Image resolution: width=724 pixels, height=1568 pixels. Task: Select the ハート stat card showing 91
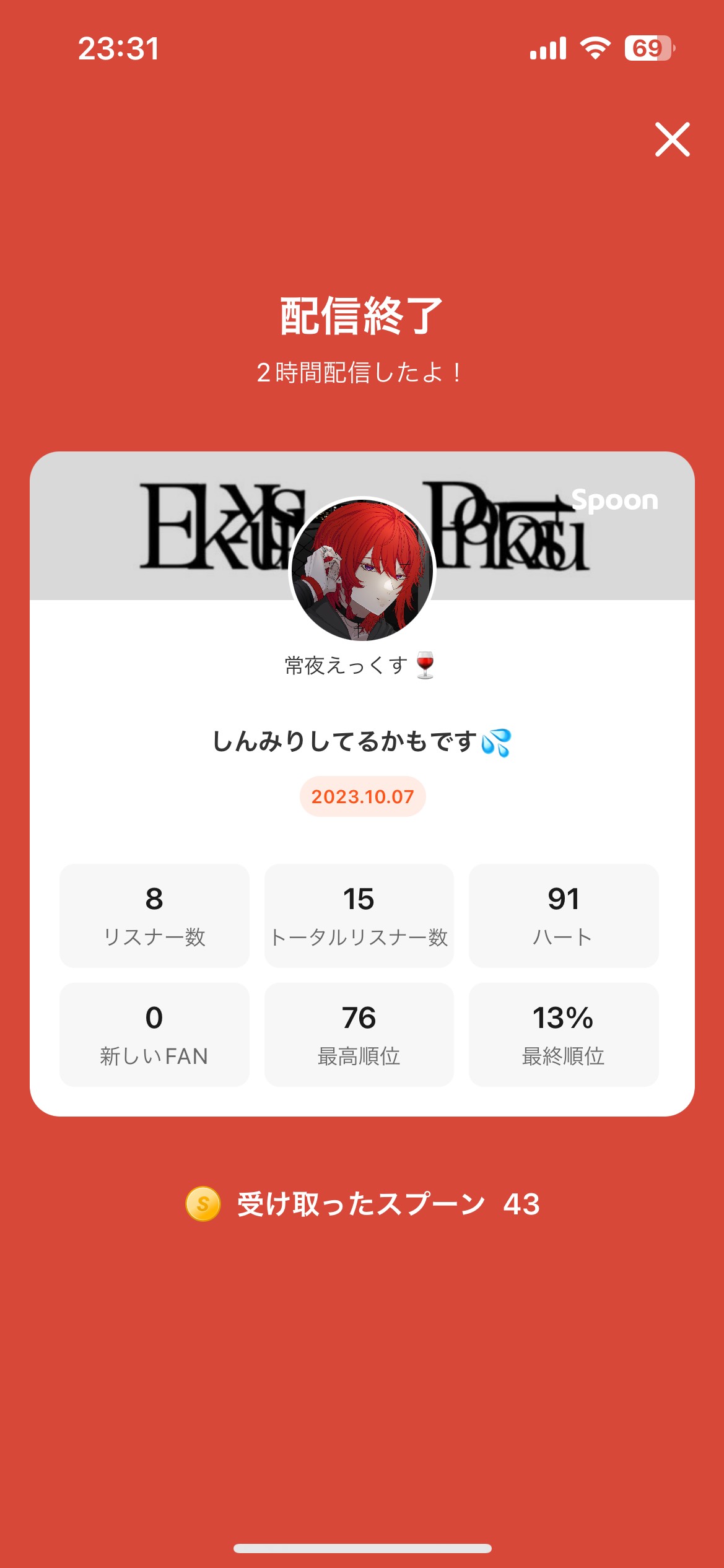click(564, 917)
